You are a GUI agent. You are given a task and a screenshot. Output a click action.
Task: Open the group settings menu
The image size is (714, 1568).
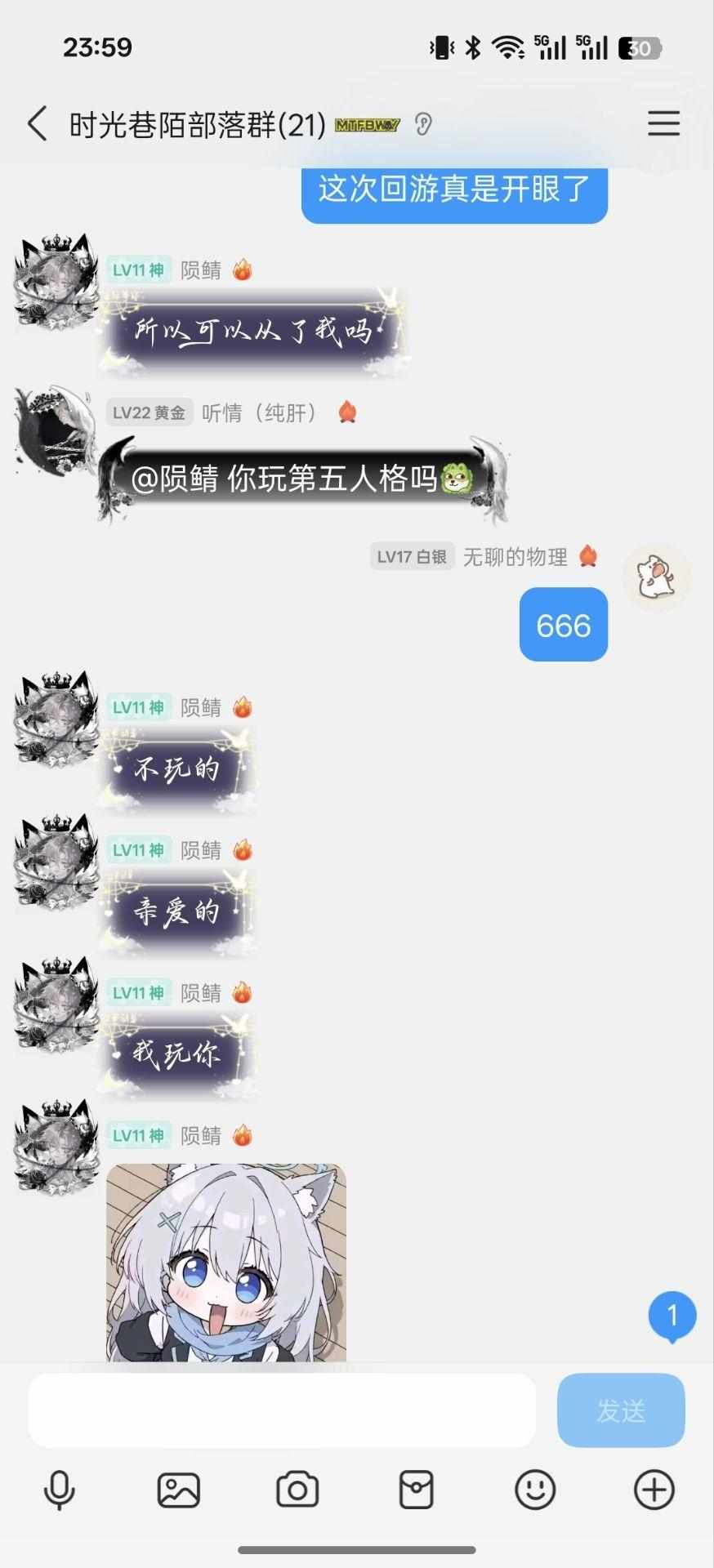coord(663,123)
